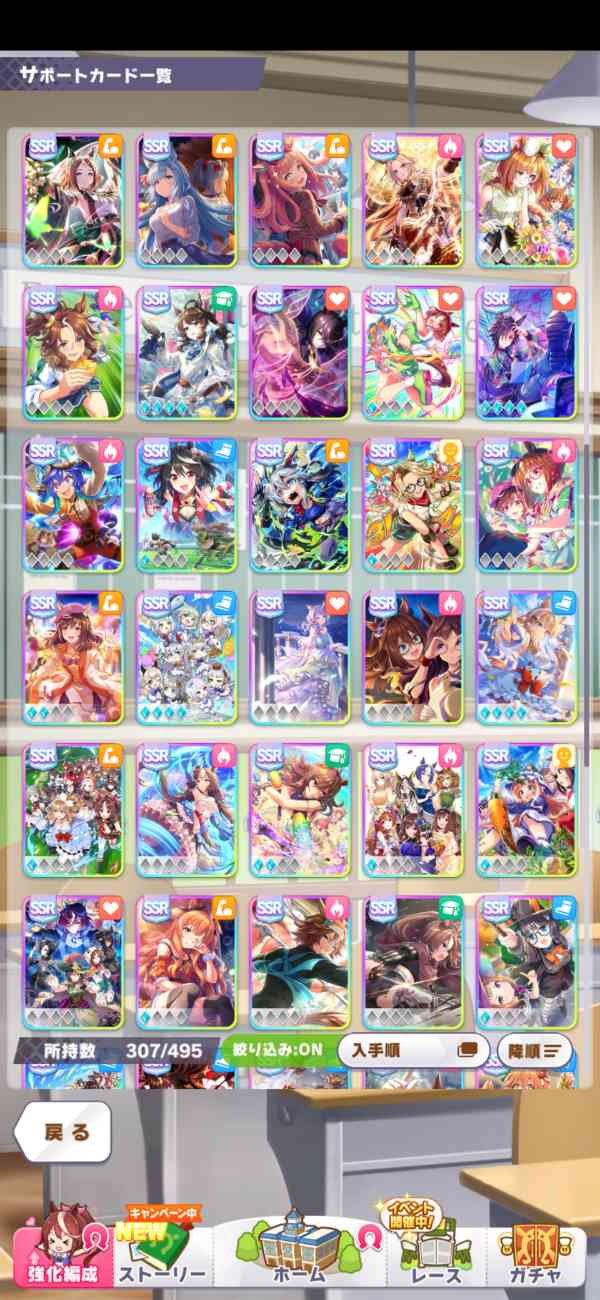Open the witch hat glasses girl SSR card
Image resolution: width=600 pixels, height=1300 pixels.
click(x=527, y=962)
